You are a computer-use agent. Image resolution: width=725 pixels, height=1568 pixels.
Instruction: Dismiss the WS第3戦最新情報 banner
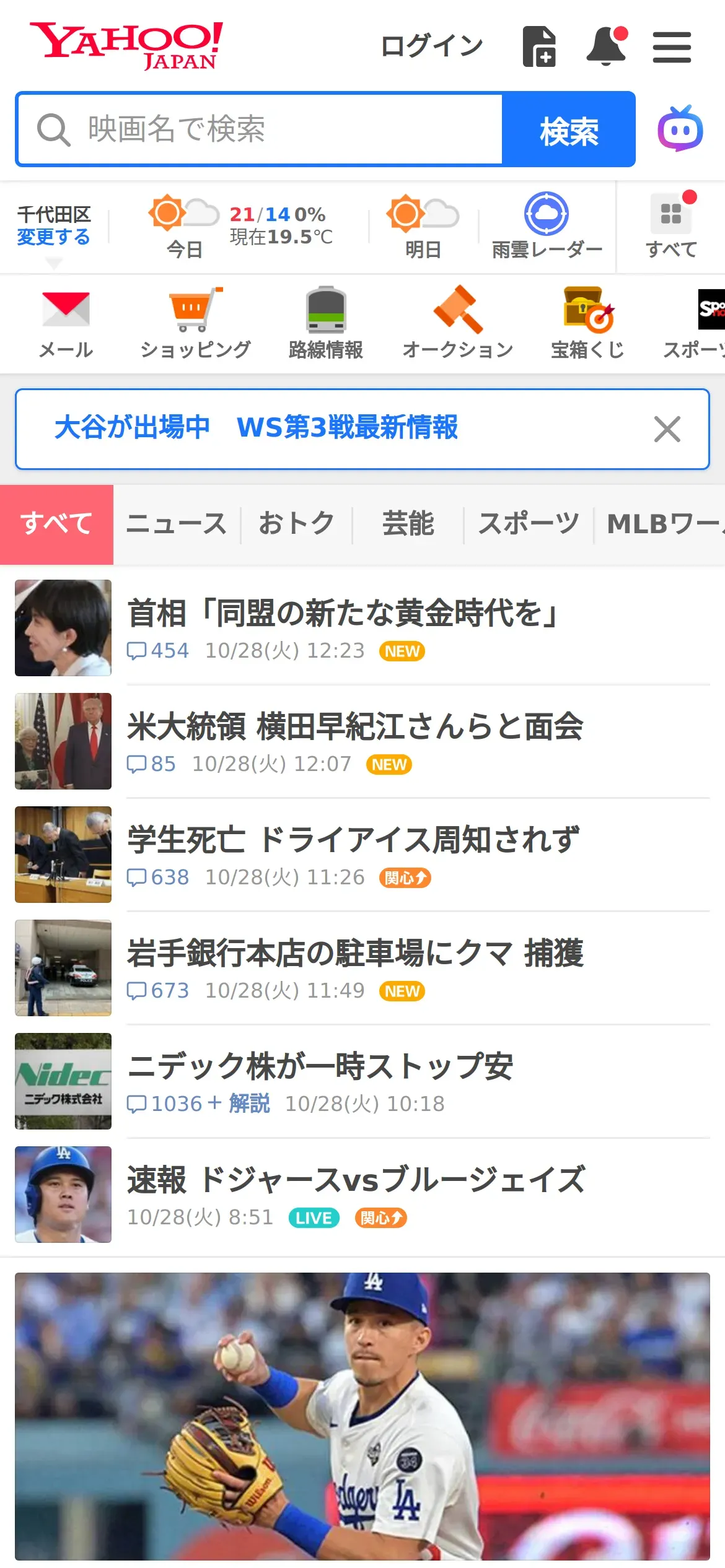pos(667,429)
